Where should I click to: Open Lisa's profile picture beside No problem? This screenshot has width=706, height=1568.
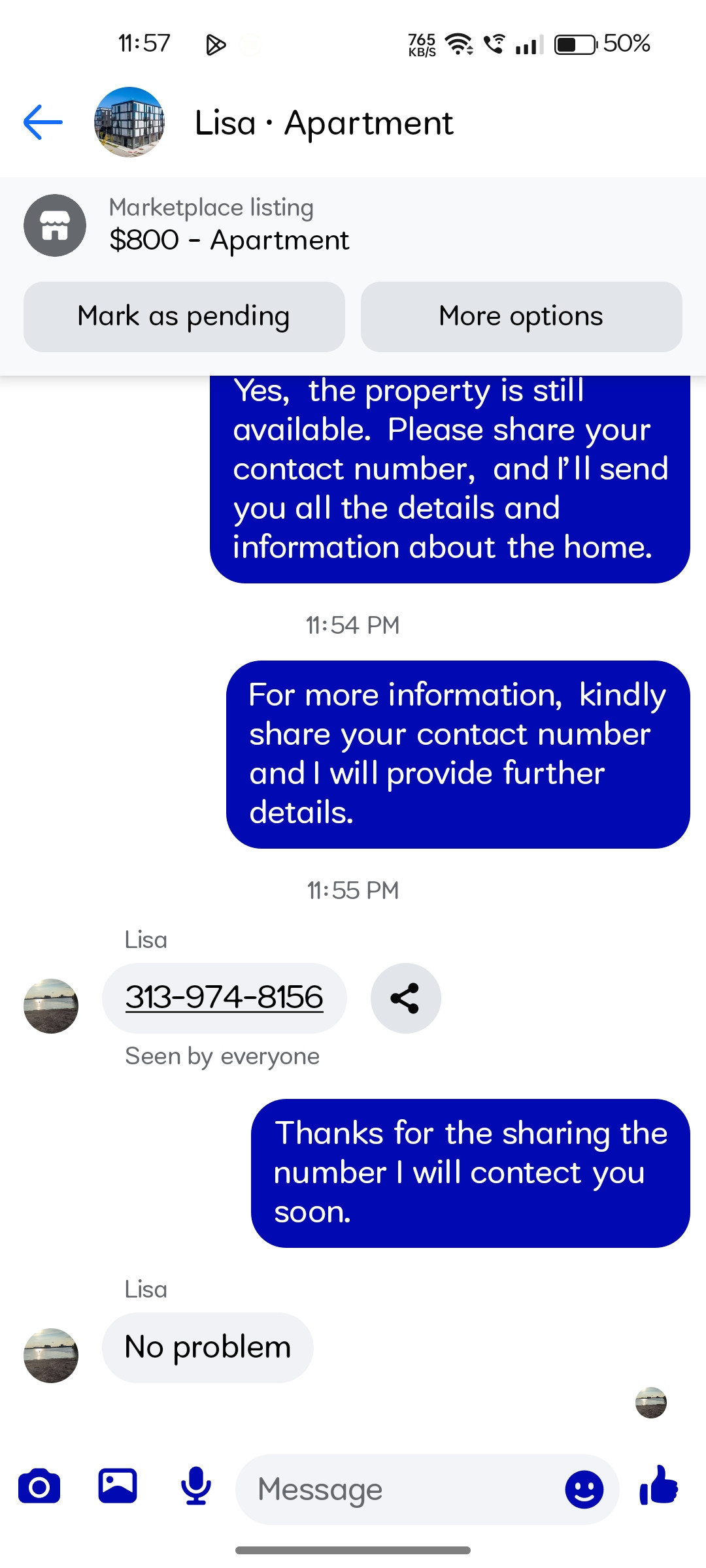click(51, 1356)
